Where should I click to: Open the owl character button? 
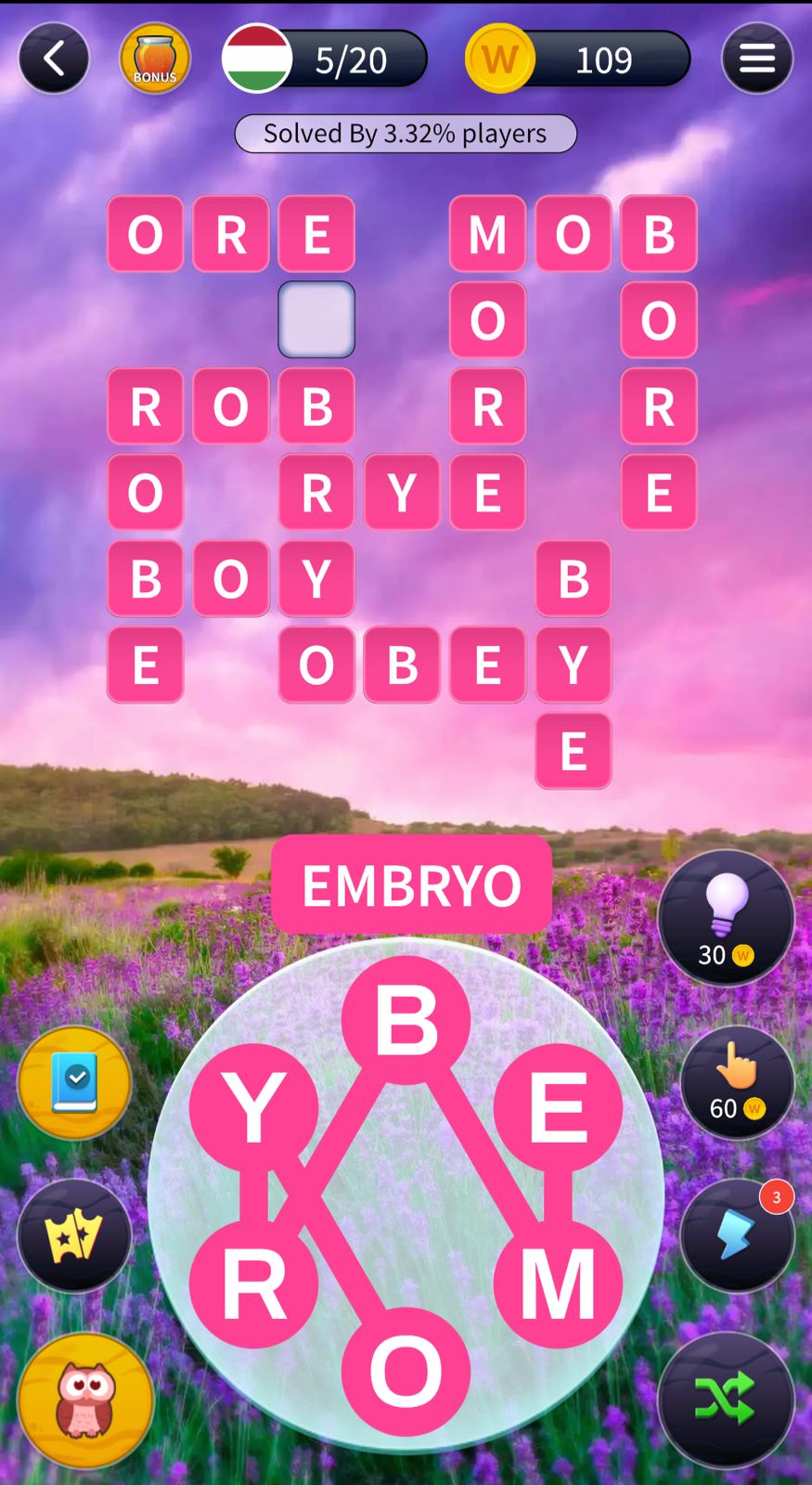[85, 1400]
